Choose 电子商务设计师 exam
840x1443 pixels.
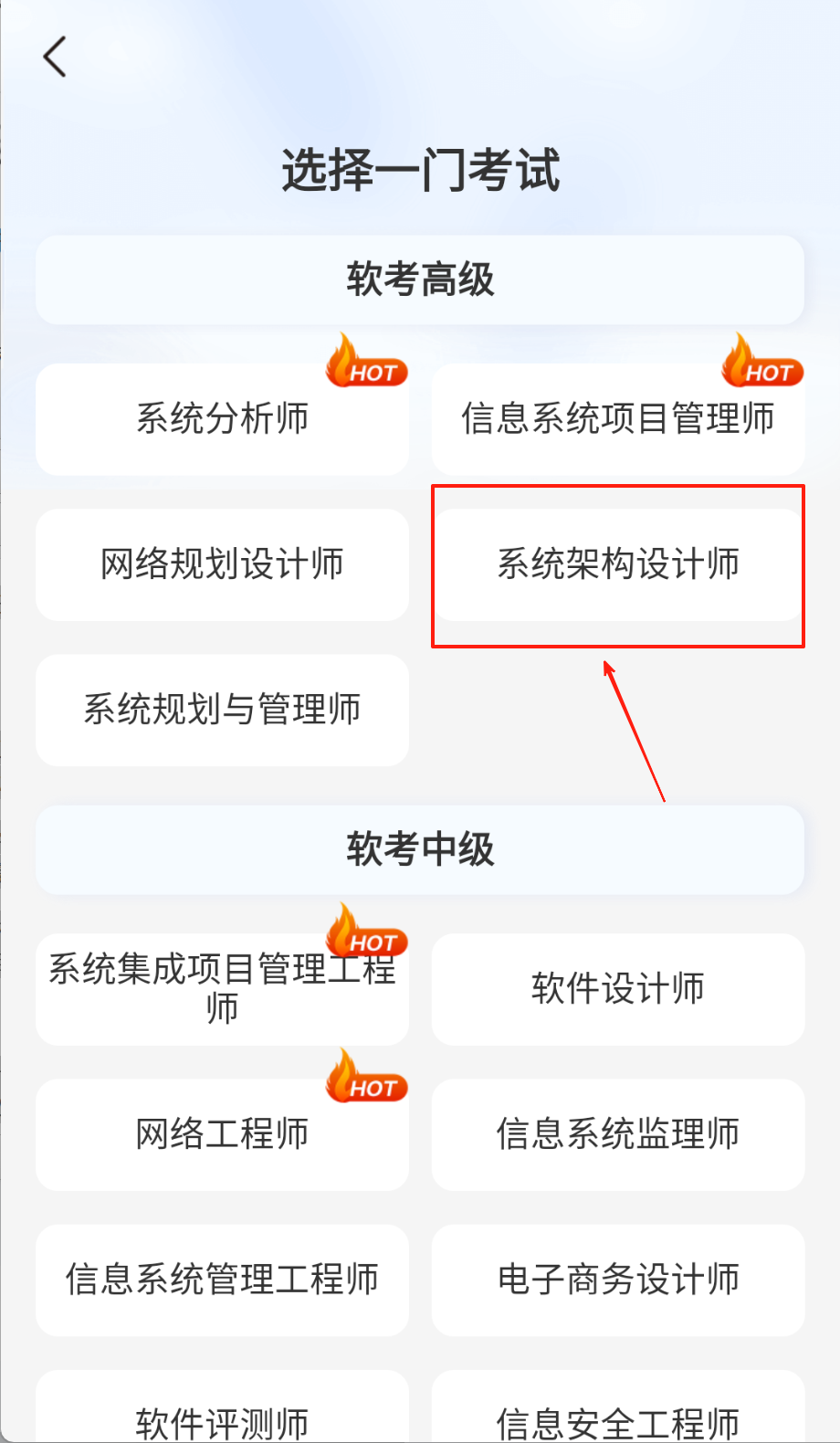(x=618, y=1280)
